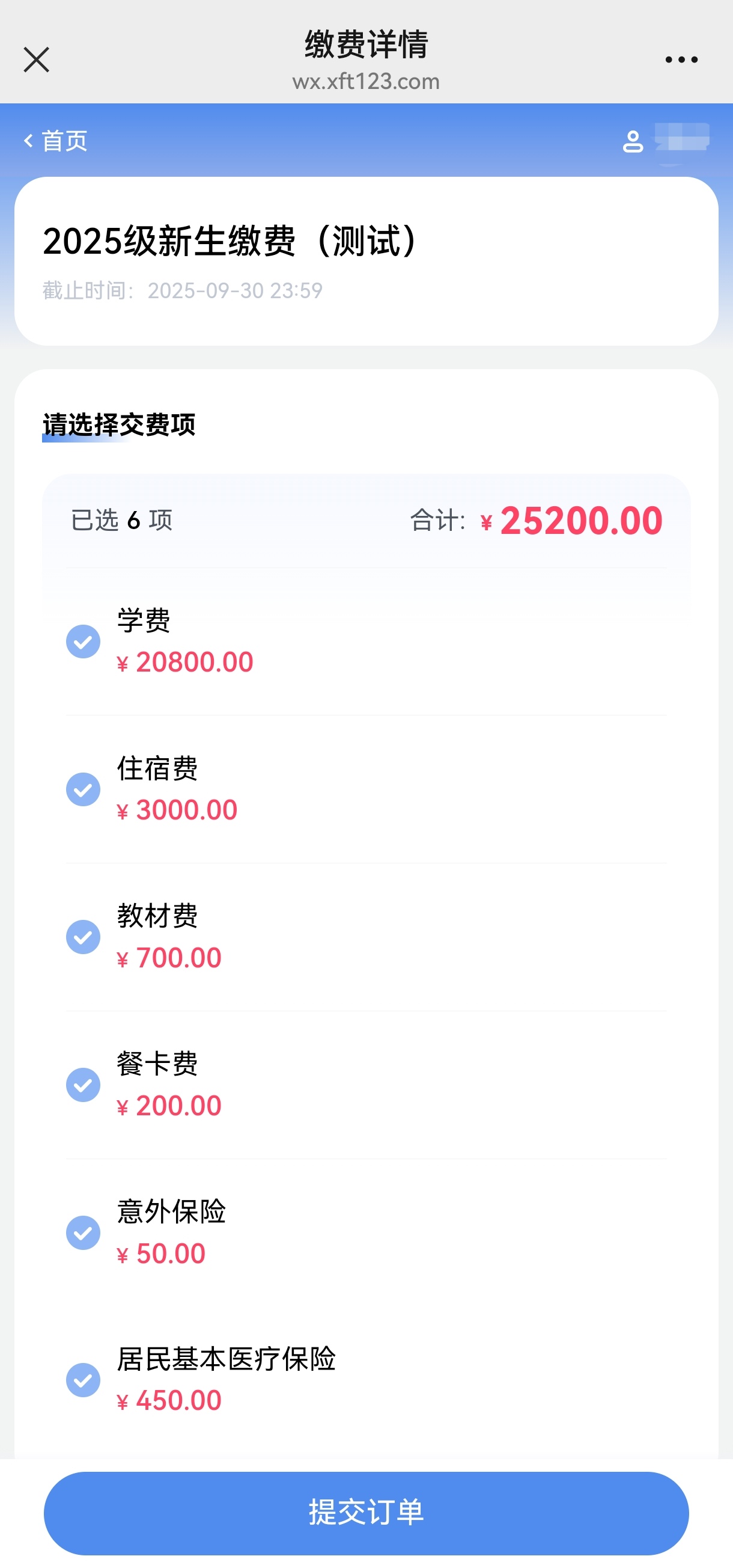Uncheck the 意外保险 insurance item
This screenshot has height=1568, width=733.
click(82, 1232)
